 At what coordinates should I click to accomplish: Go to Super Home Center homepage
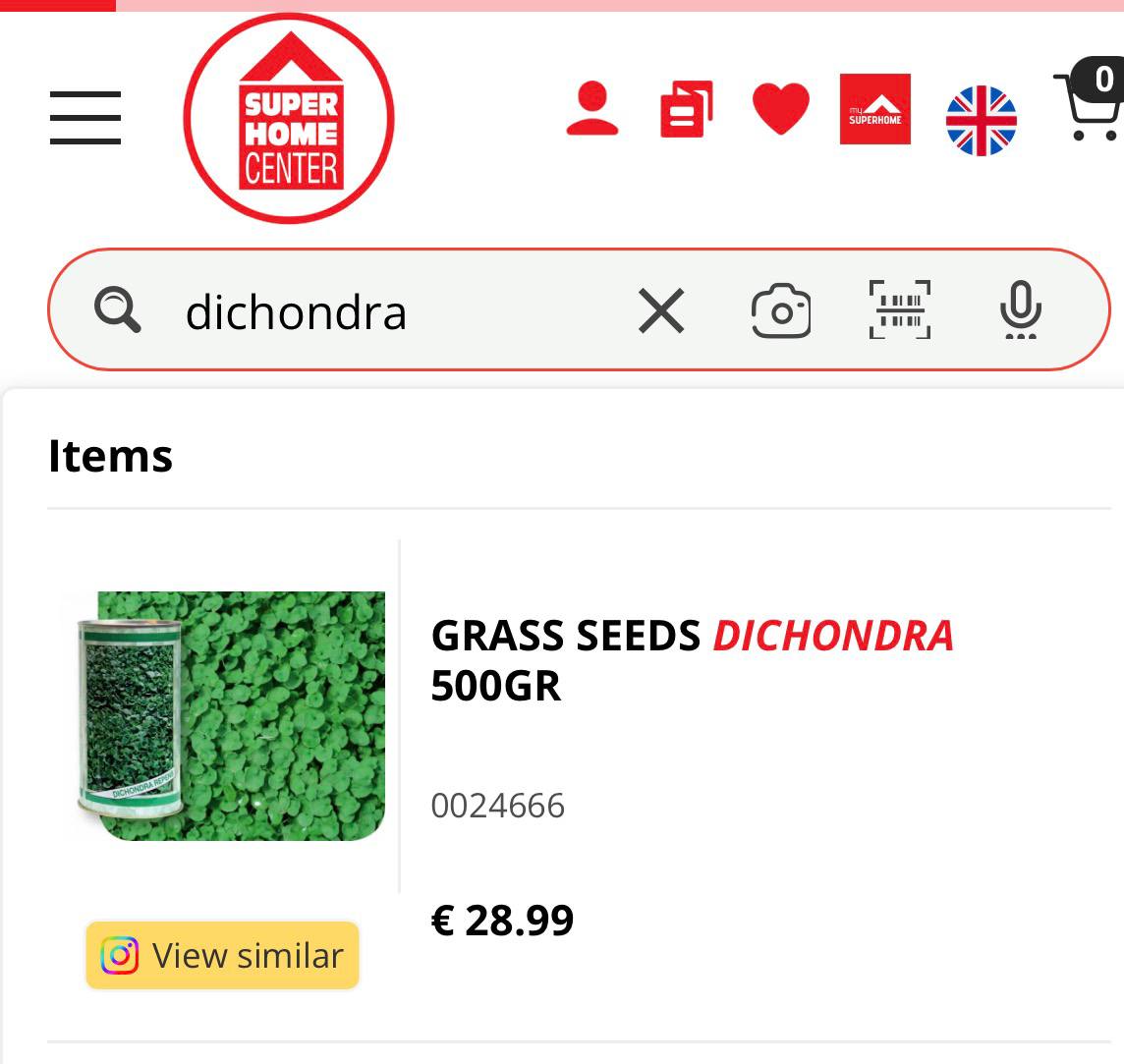coord(289,118)
